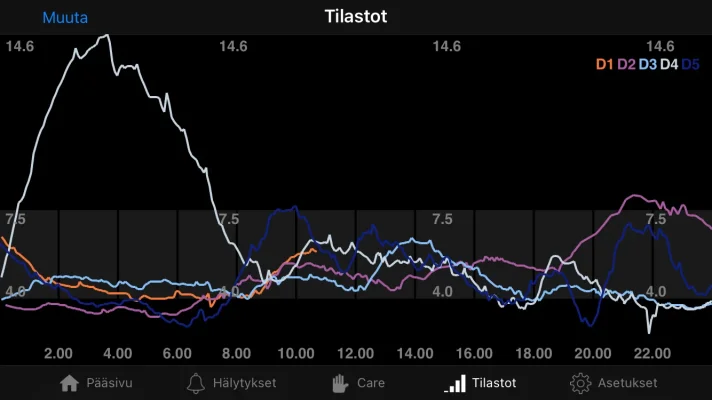Viewport: 712px width, 400px height.
Task: Switch to the Pääsivu home tab
Action: (x=96, y=383)
